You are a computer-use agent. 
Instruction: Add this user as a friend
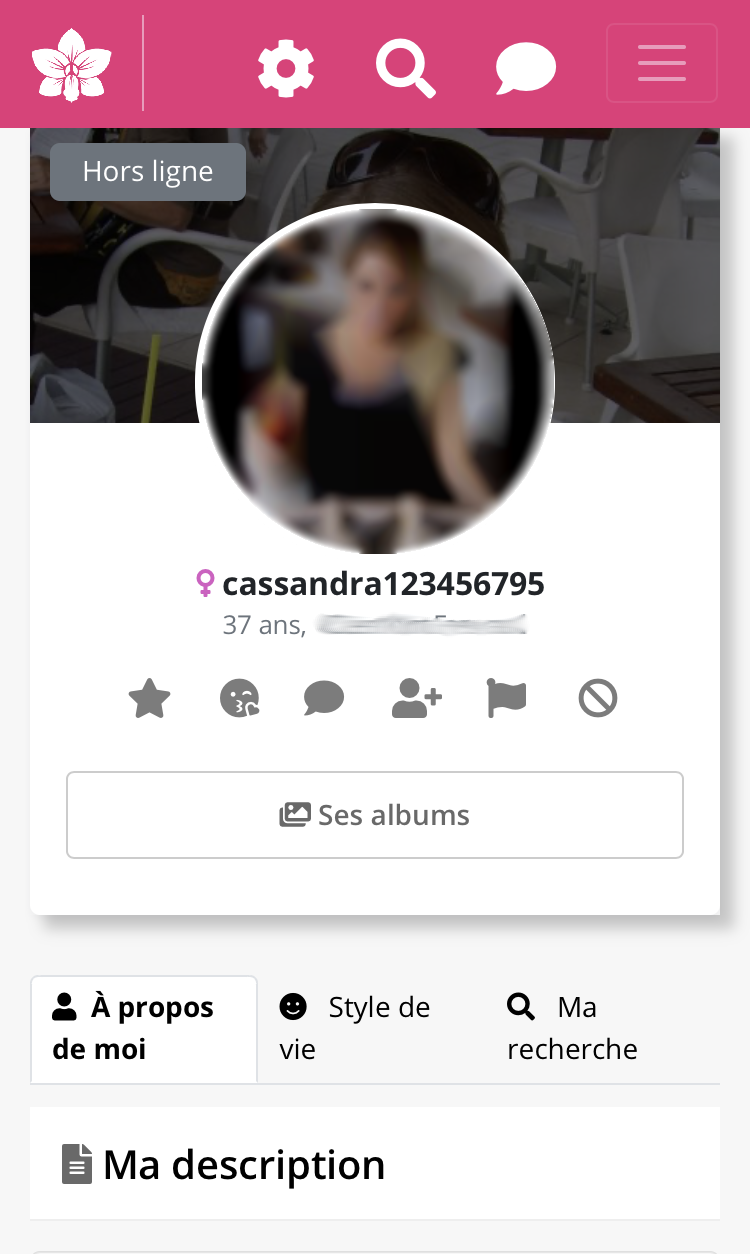pyautogui.click(x=416, y=698)
